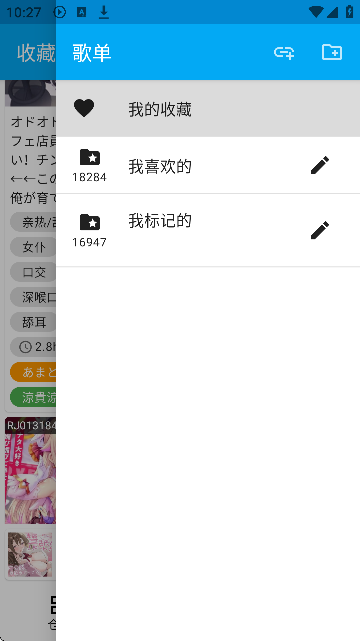Add a playlist by link
Image resolution: width=360 pixels, height=641 pixels.
click(x=284, y=52)
